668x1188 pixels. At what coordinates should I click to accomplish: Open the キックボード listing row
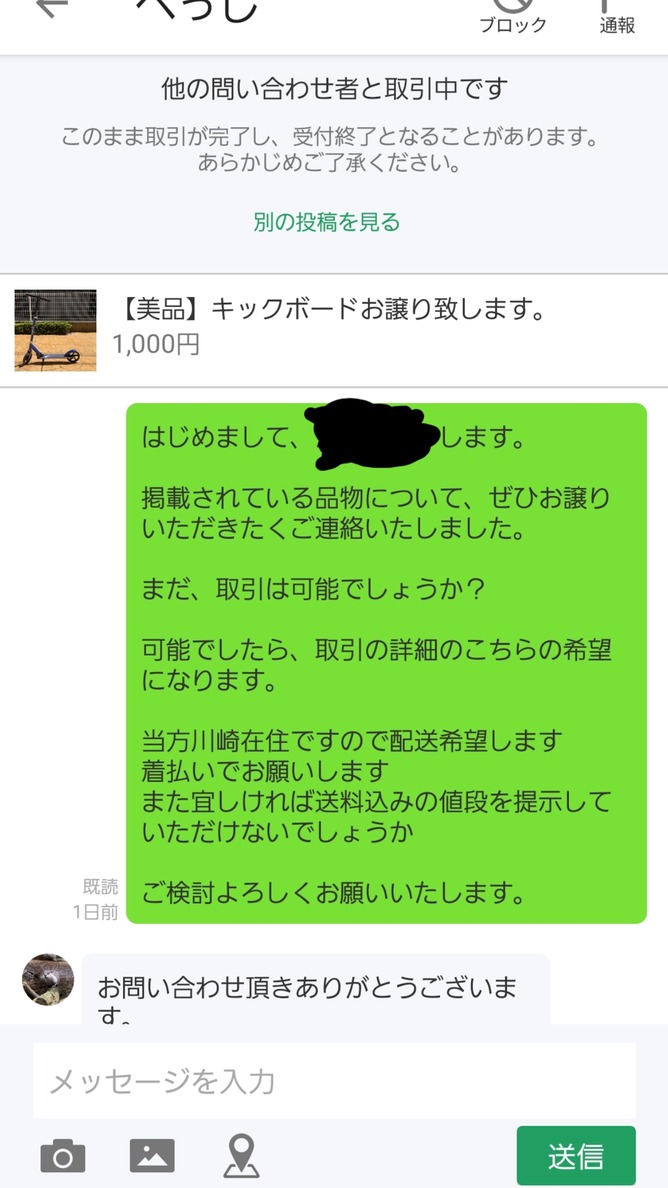tap(334, 330)
